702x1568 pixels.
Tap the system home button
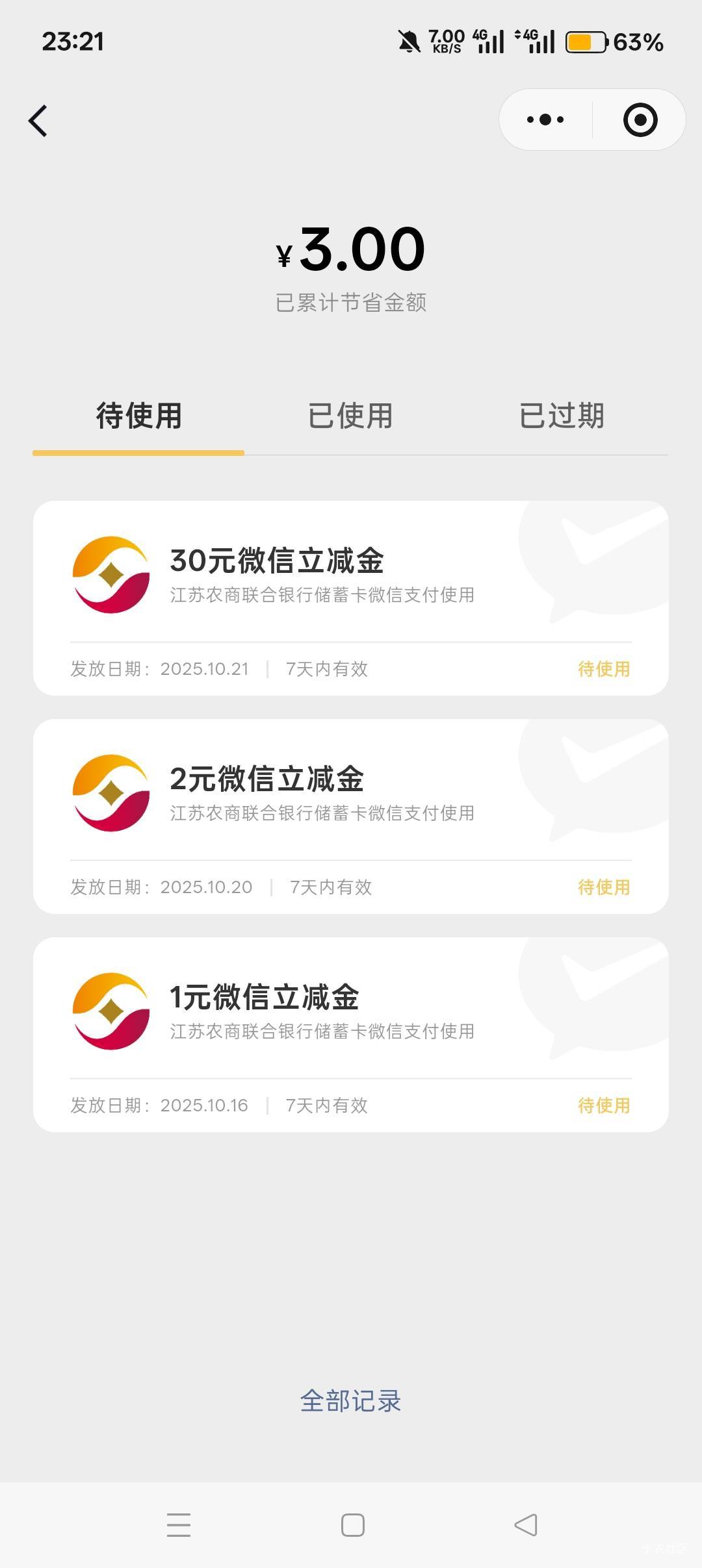tap(352, 1525)
